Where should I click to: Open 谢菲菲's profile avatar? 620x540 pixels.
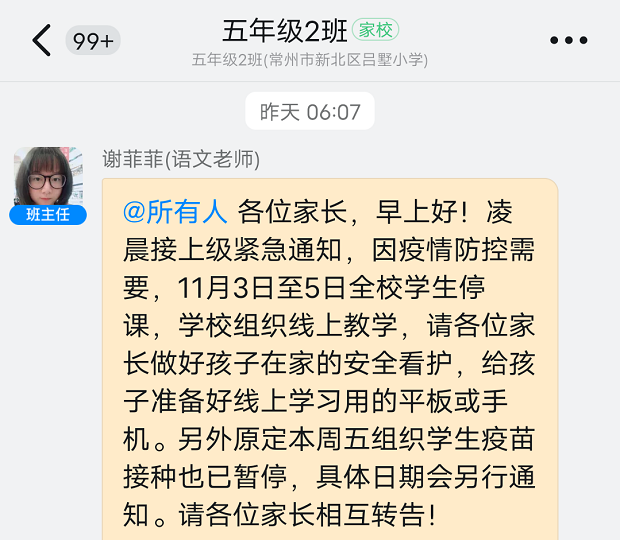point(48,179)
